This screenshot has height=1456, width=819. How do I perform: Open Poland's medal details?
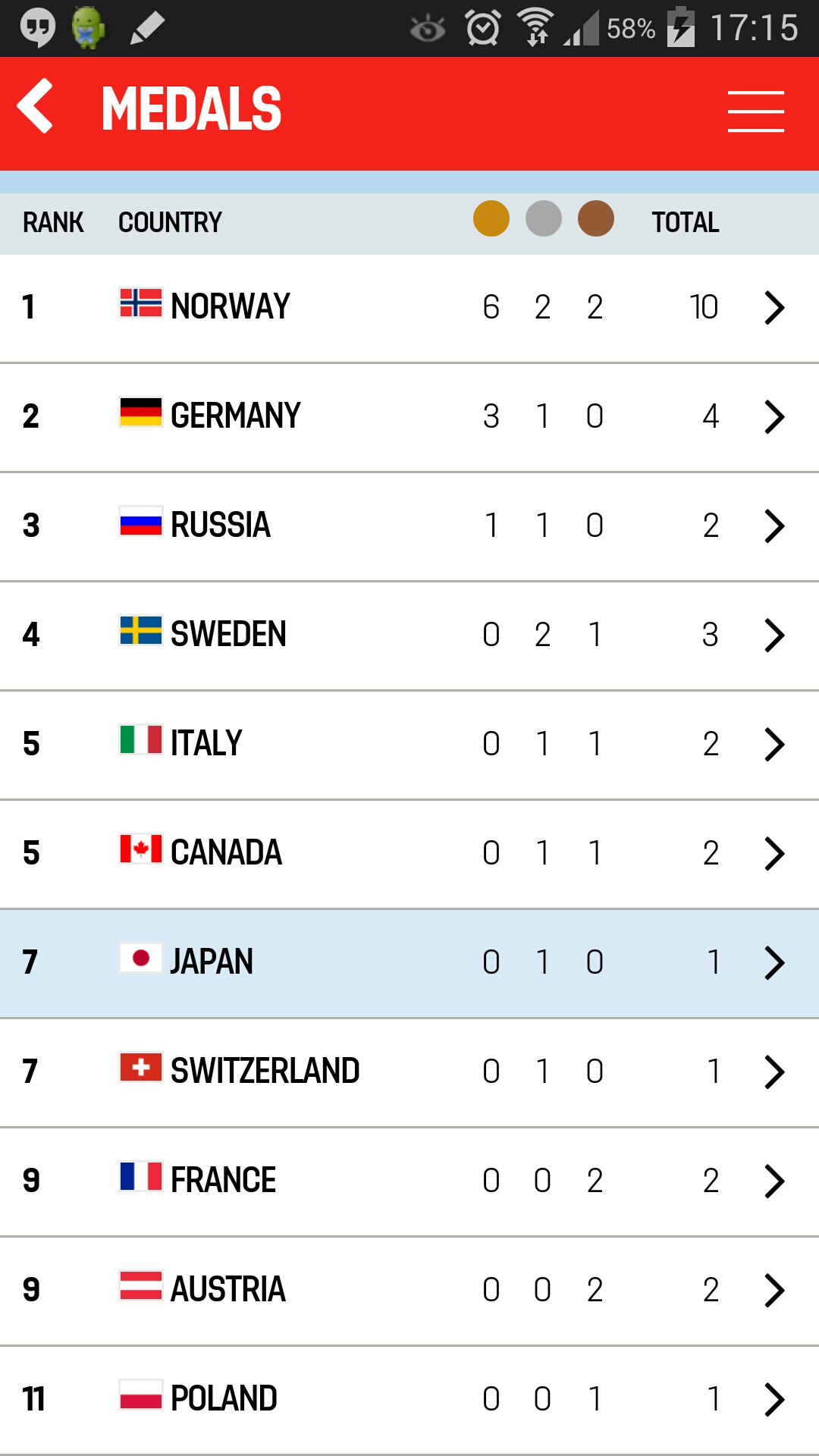(x=409, y=1401)
